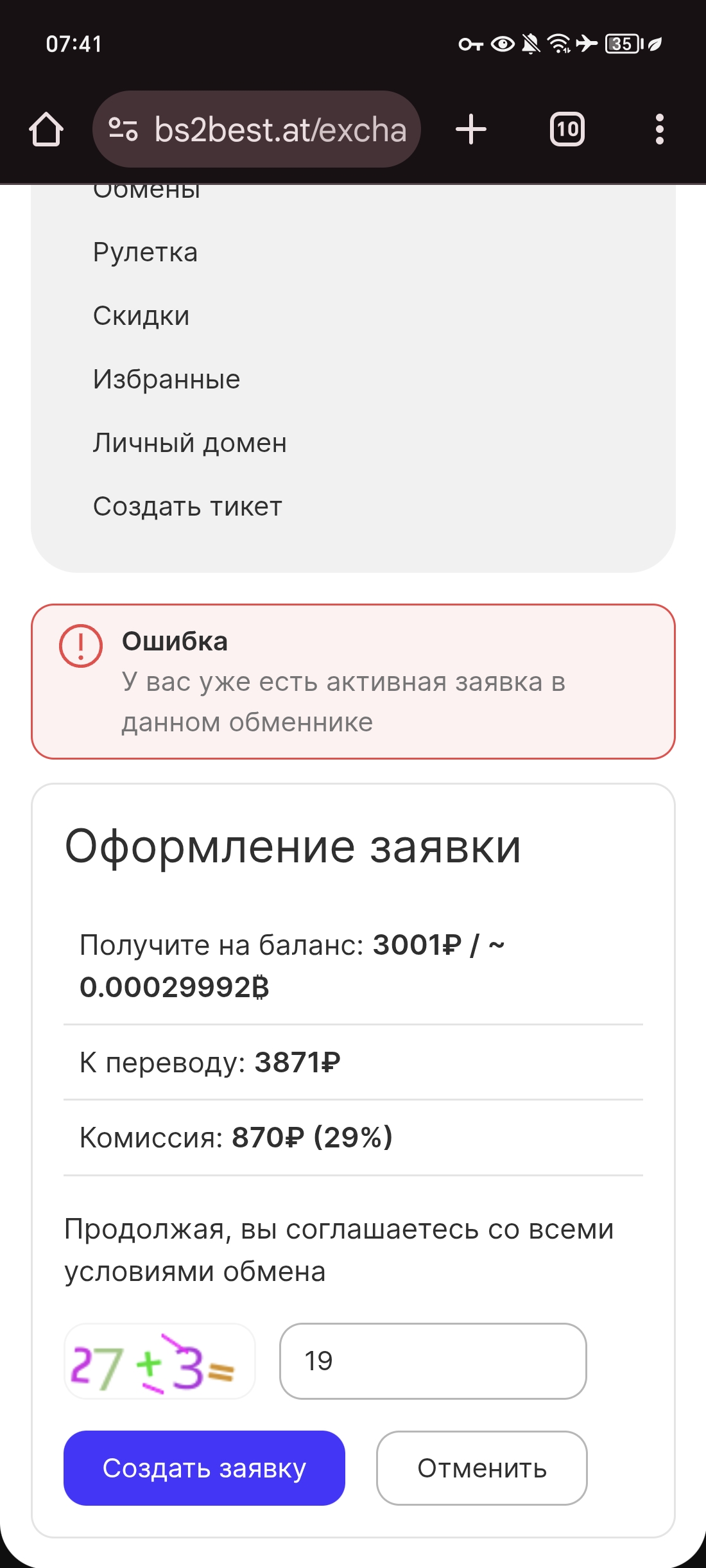Open a new browser tab

pos(471,129)
